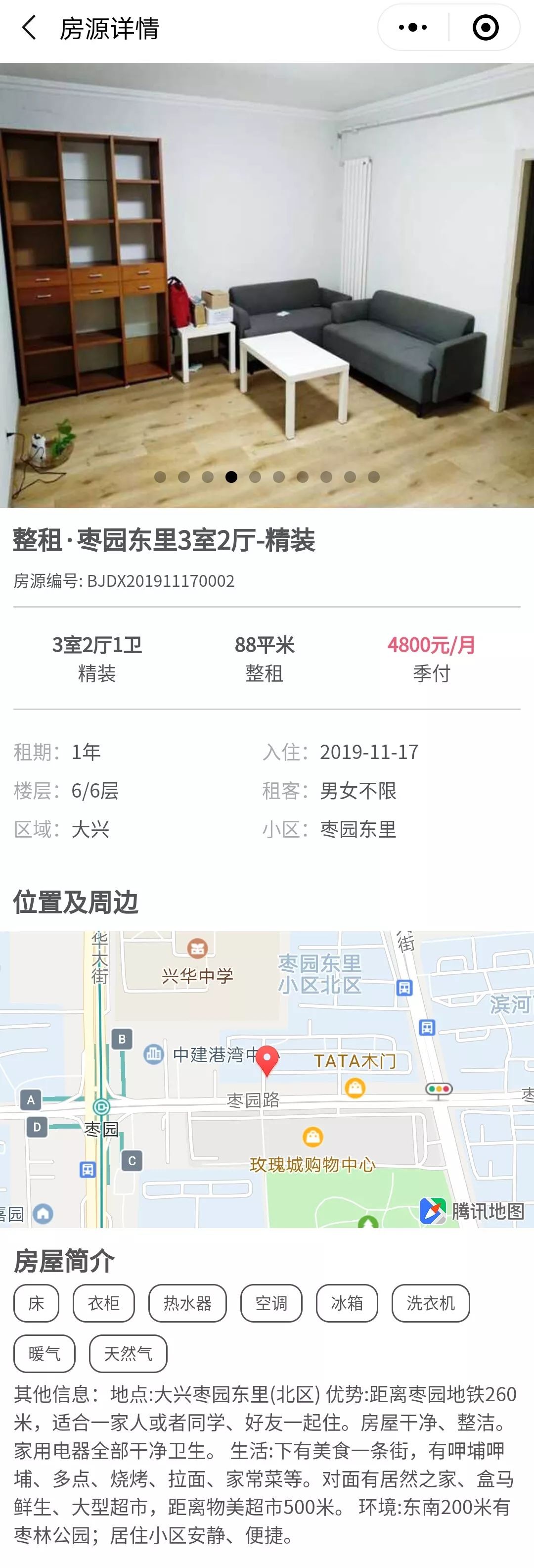Tap the capsule close circle button
This screenshot has height=1568, width=534.
pyautogui.click(x=485, y=27)
